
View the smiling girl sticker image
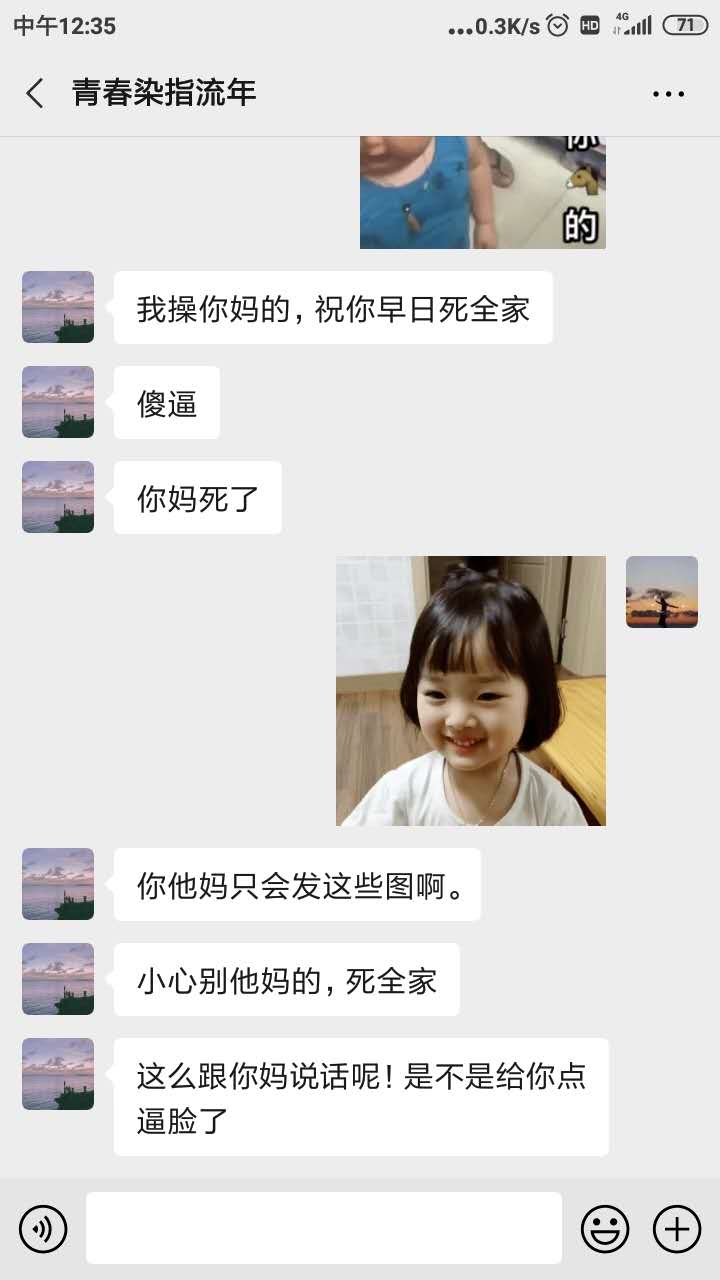point(471,691)
